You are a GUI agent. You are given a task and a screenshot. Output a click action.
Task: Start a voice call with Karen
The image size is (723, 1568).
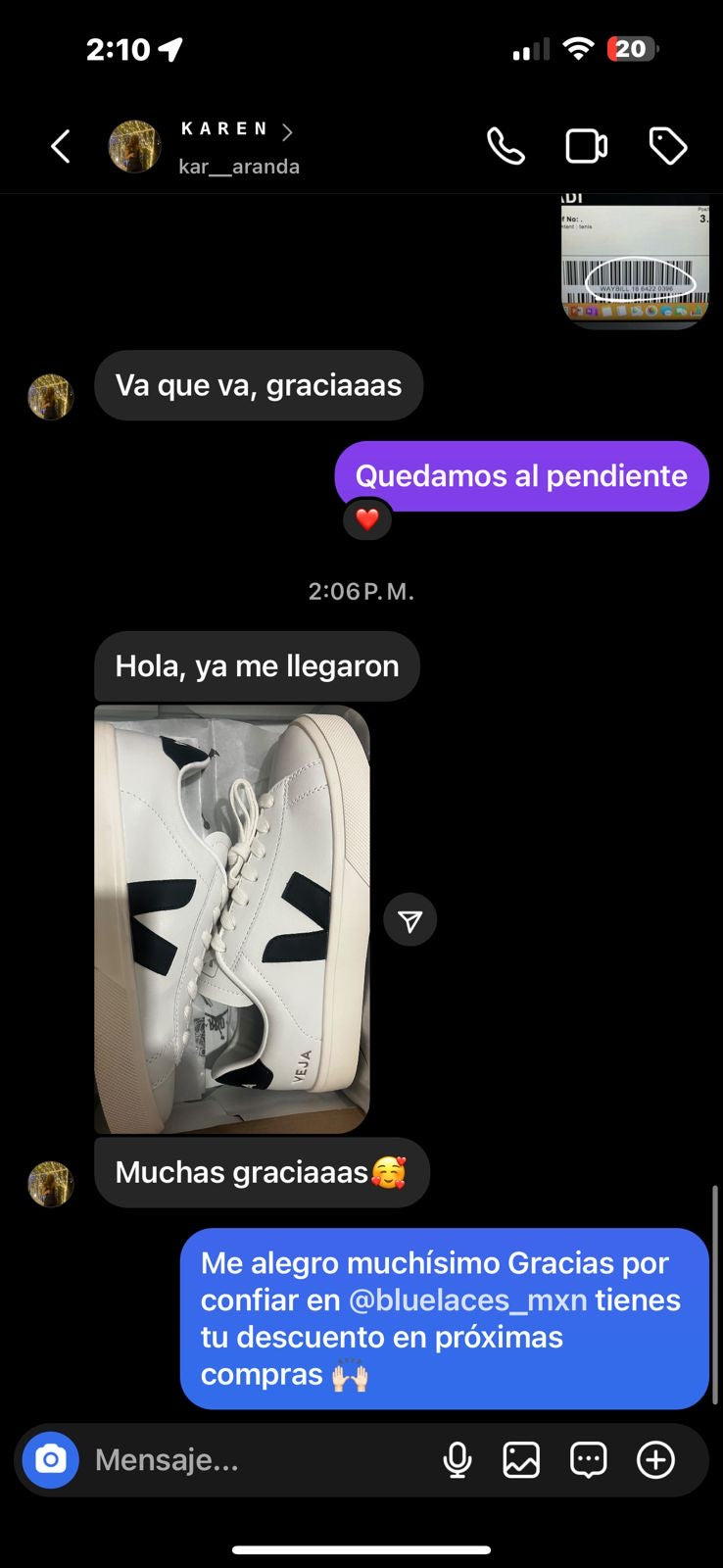[x=506, y=147]
